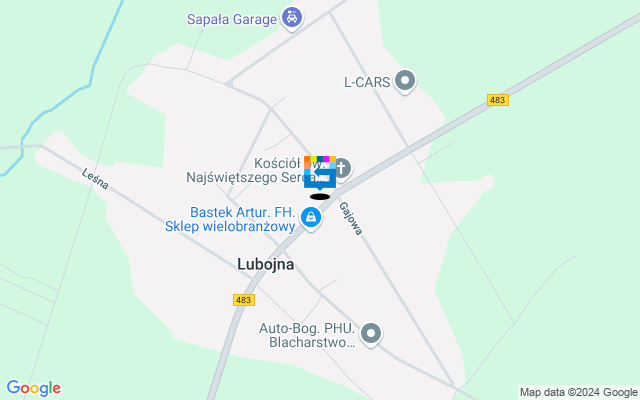Select the L-CARS place pin
This screenshot has height=400, width=640.
pos(405,80)
